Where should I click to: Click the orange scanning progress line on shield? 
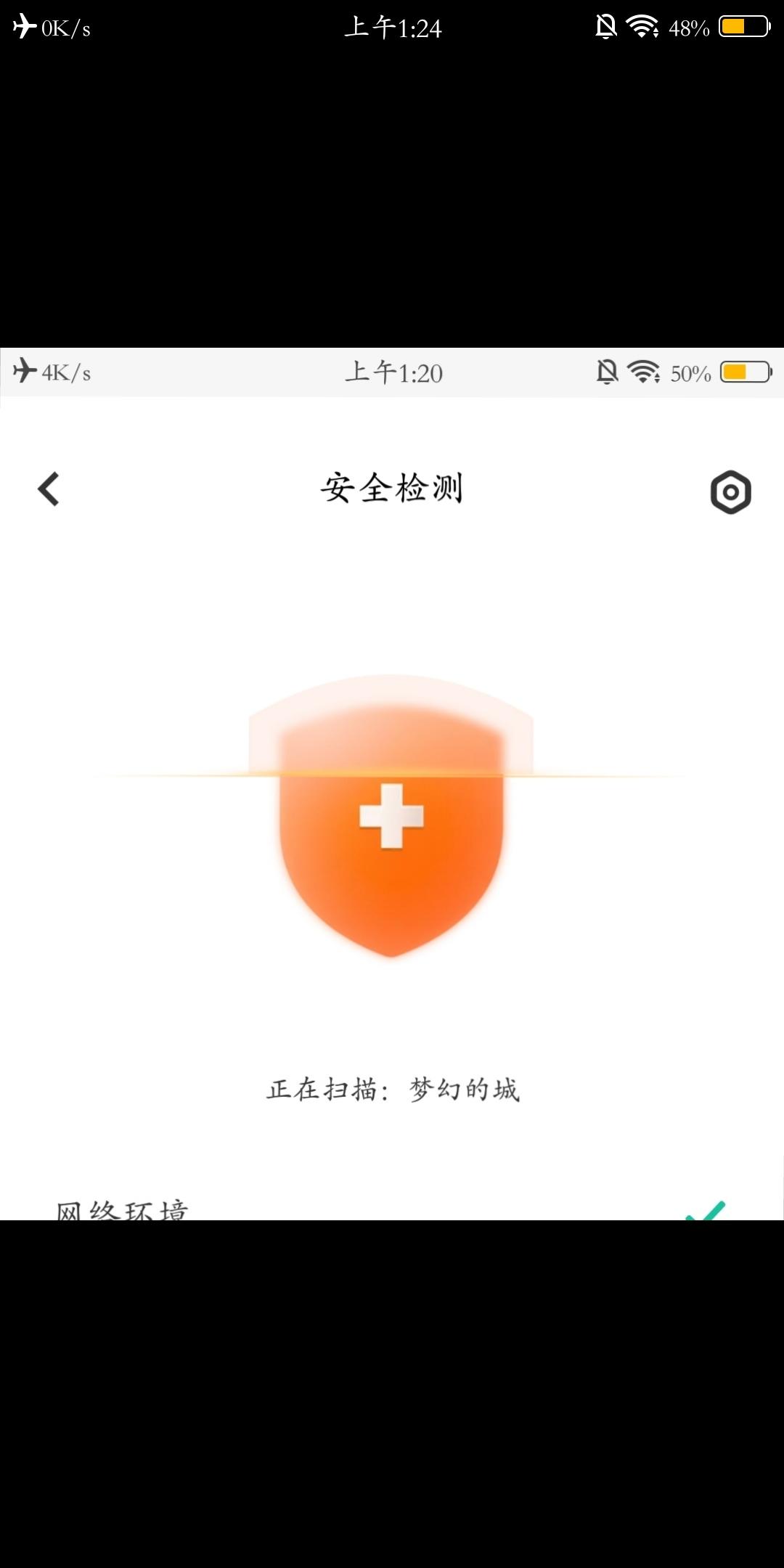[392, 775]
